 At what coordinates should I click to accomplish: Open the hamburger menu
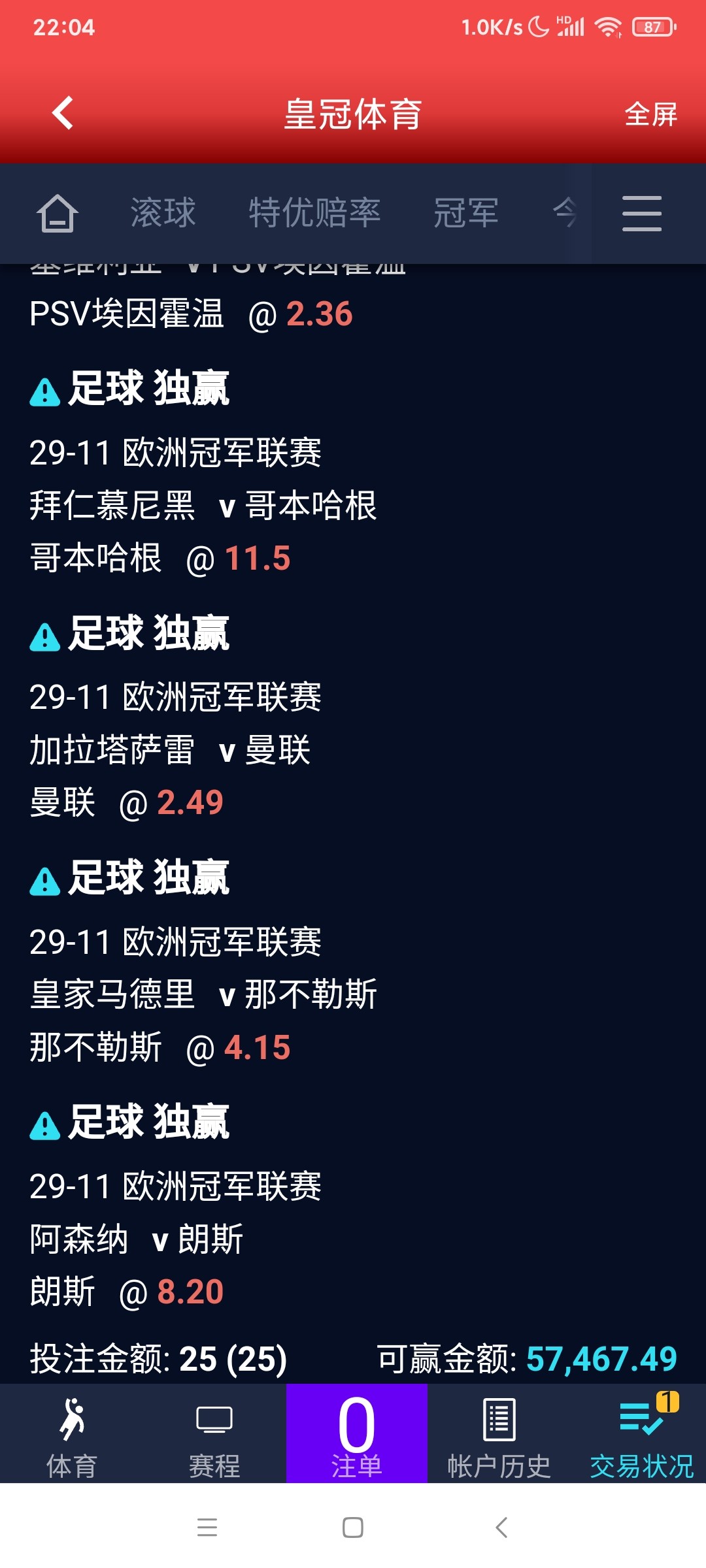[x=641, y=214]
